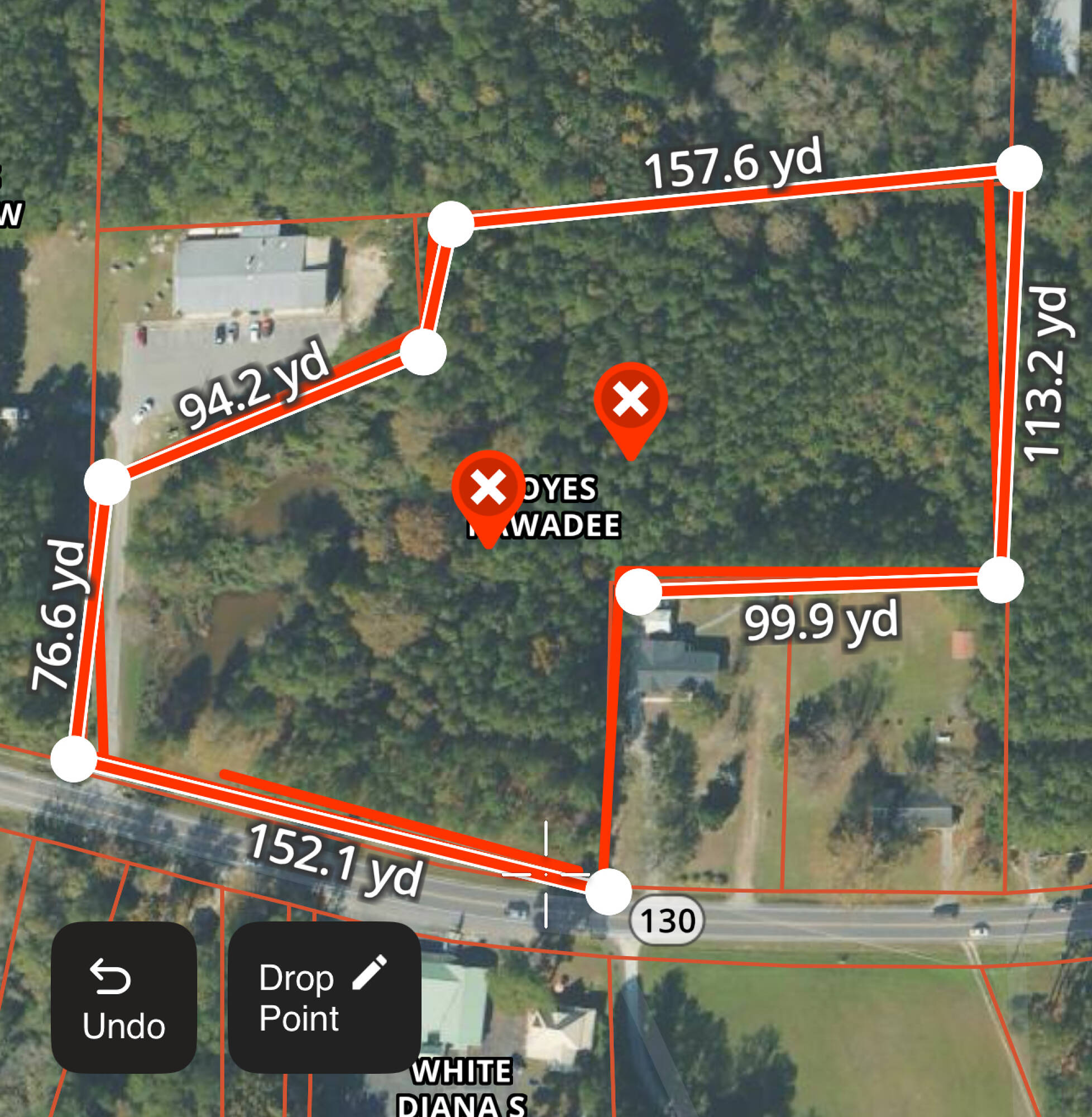Tap the upper red X waypoint pin
Viewport: 1092px width, 1117px height.
[630, 401]
